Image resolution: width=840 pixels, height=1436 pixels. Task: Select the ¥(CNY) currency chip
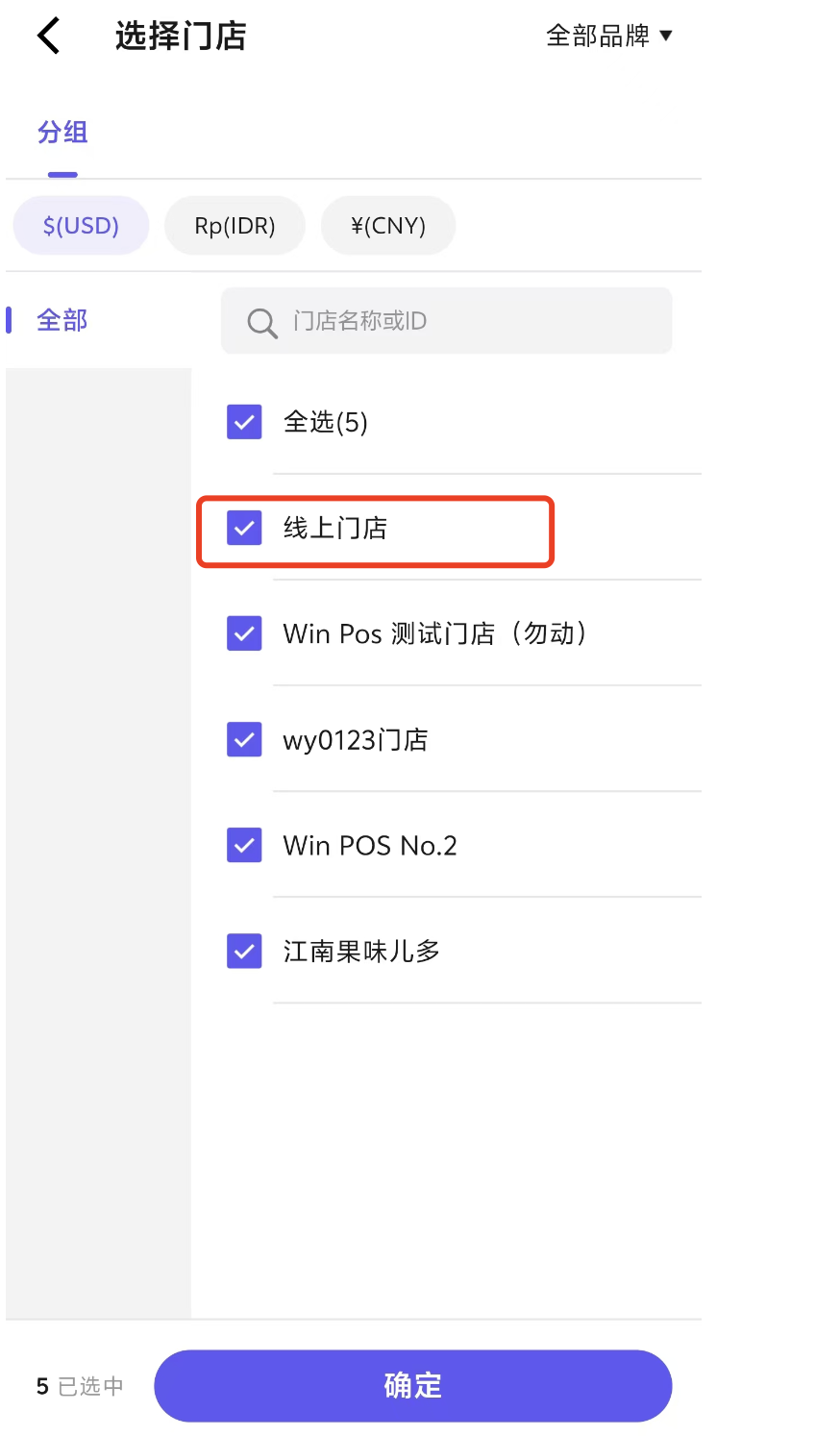point(388,226)
